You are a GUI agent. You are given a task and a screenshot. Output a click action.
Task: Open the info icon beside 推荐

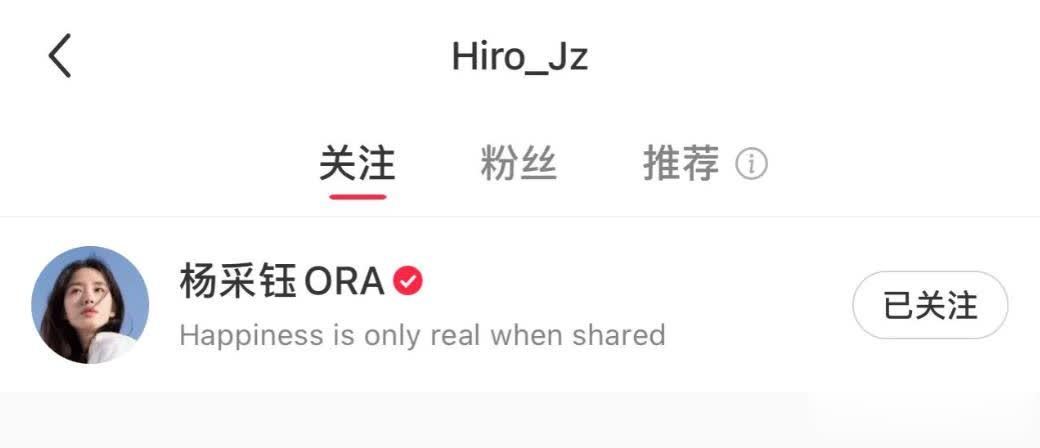751,164
